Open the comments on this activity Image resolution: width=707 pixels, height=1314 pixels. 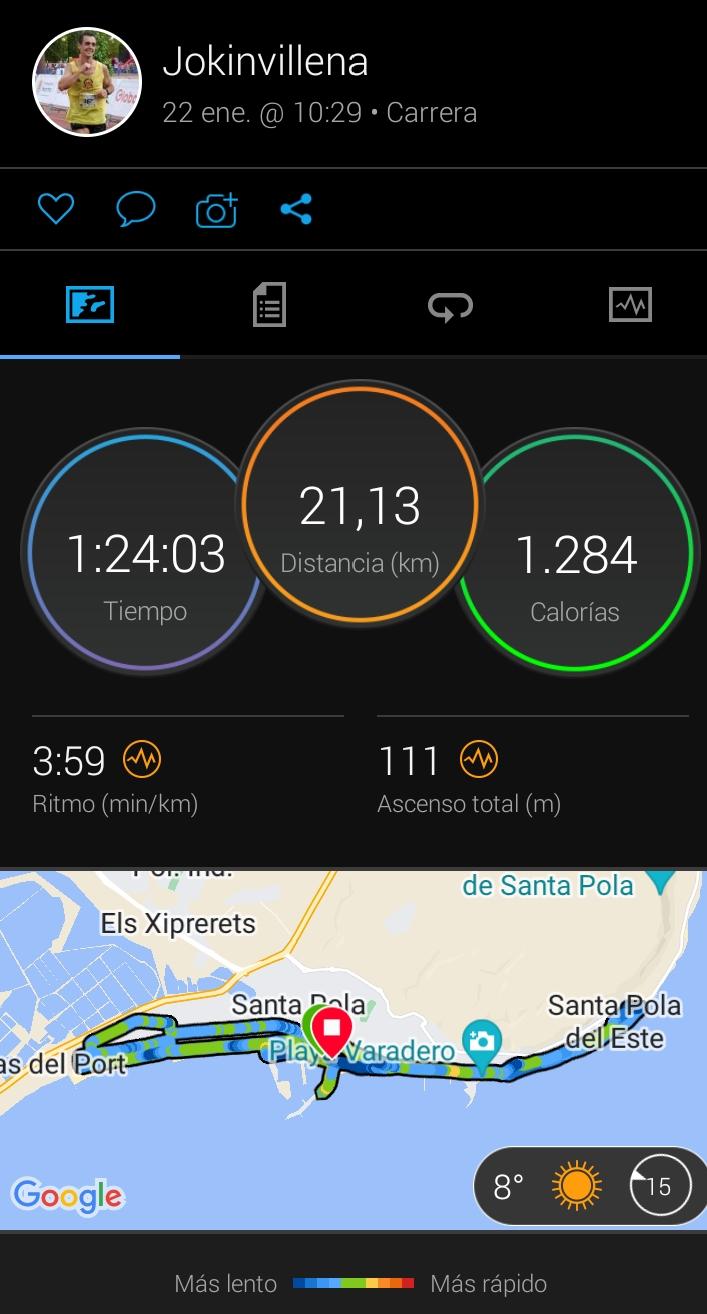136,209
